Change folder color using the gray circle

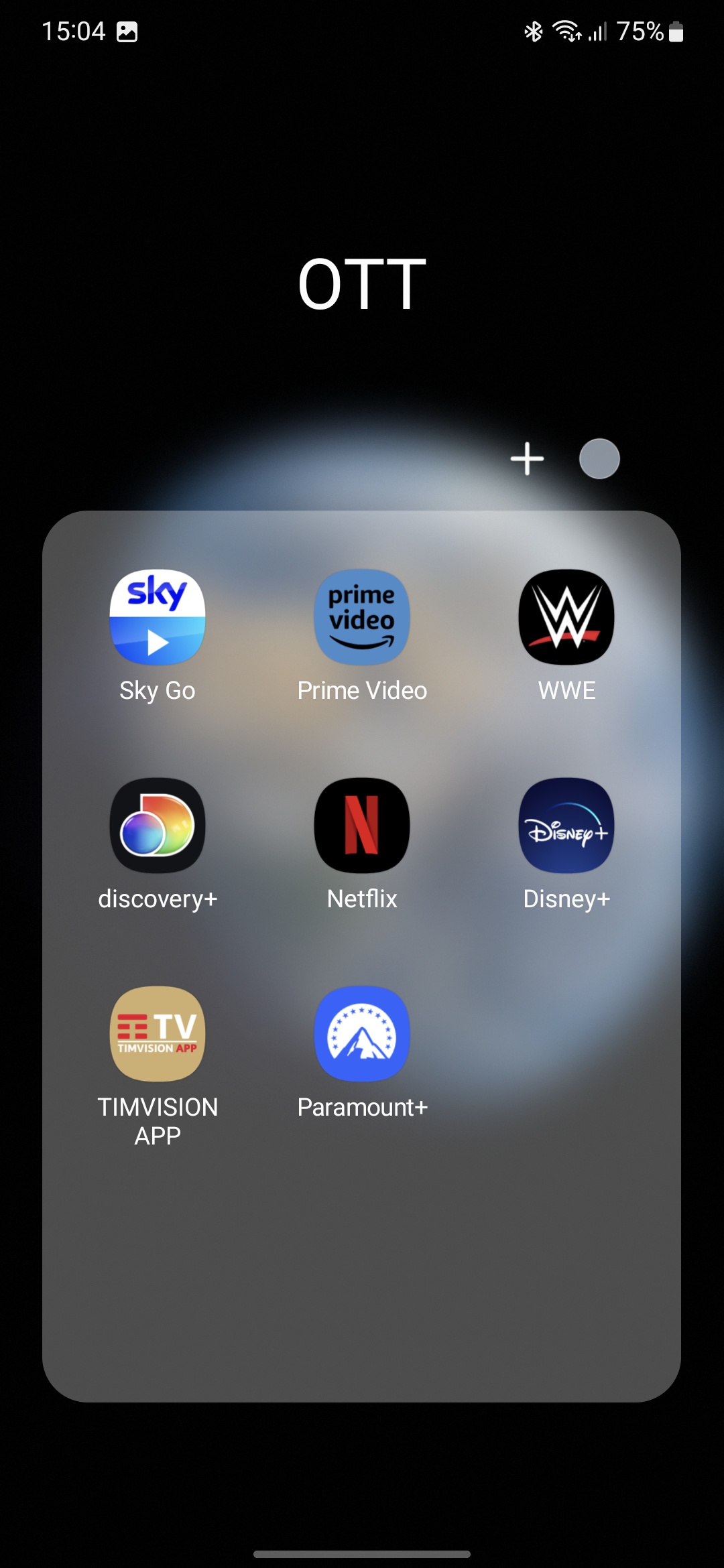click(599, 459)
